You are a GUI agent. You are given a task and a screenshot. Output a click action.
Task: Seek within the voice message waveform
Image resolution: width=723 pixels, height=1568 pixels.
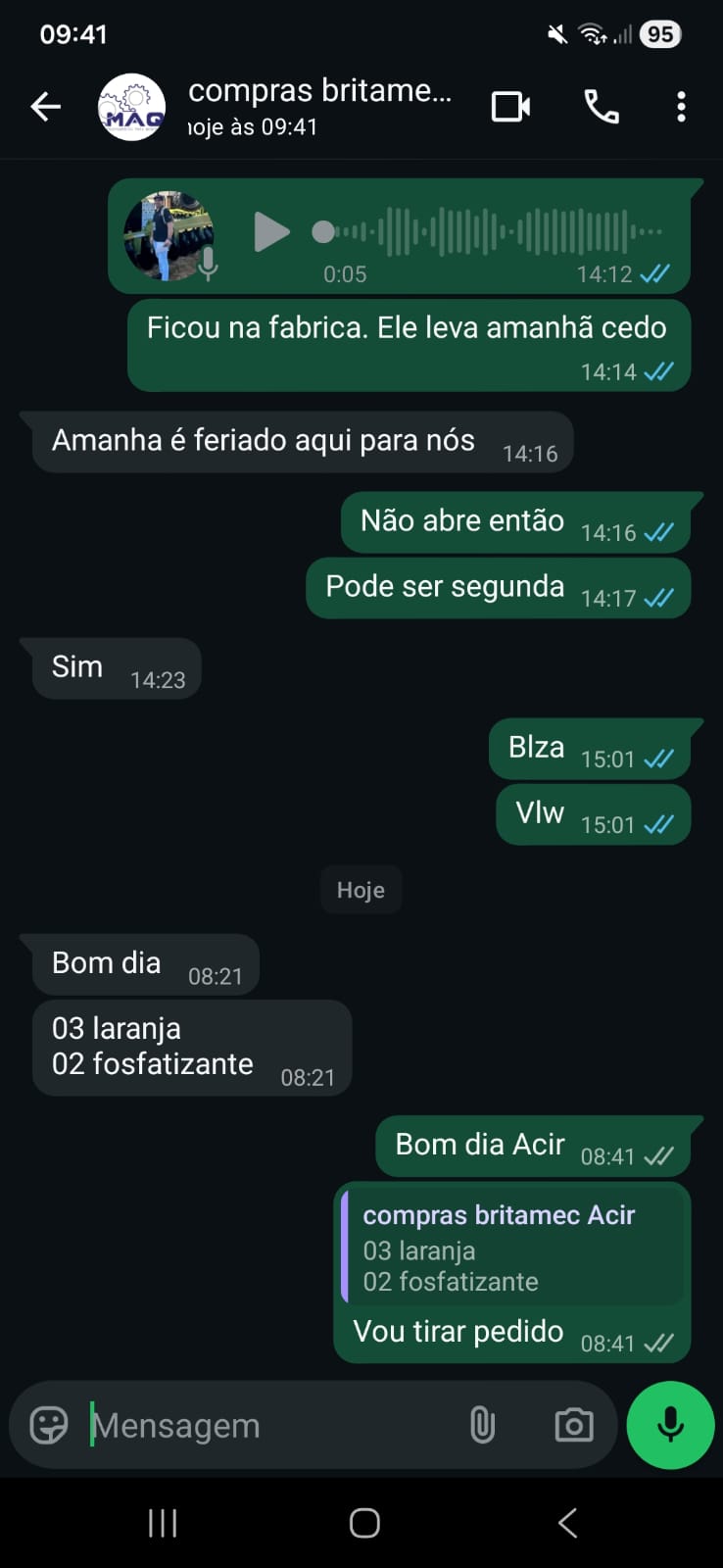tap(490, 232)
